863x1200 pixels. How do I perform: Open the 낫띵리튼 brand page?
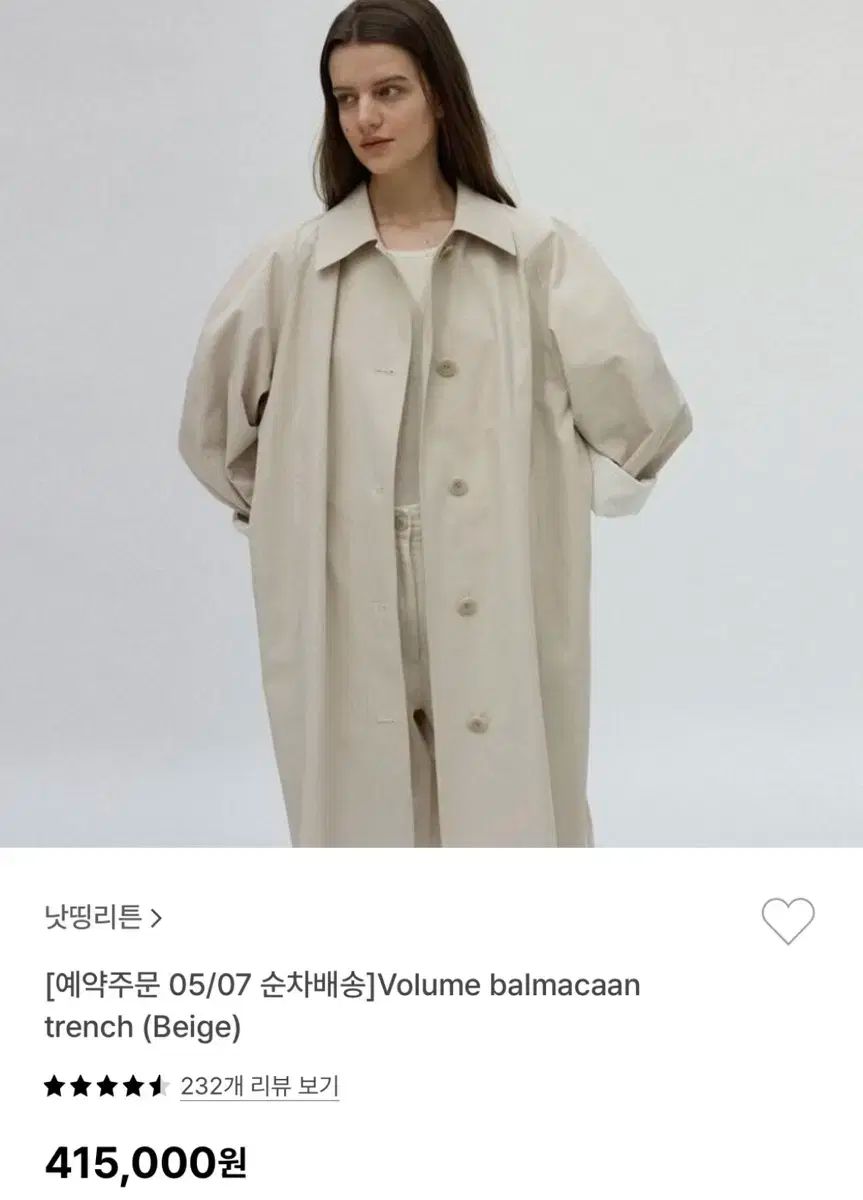click(x=103, y=916)
